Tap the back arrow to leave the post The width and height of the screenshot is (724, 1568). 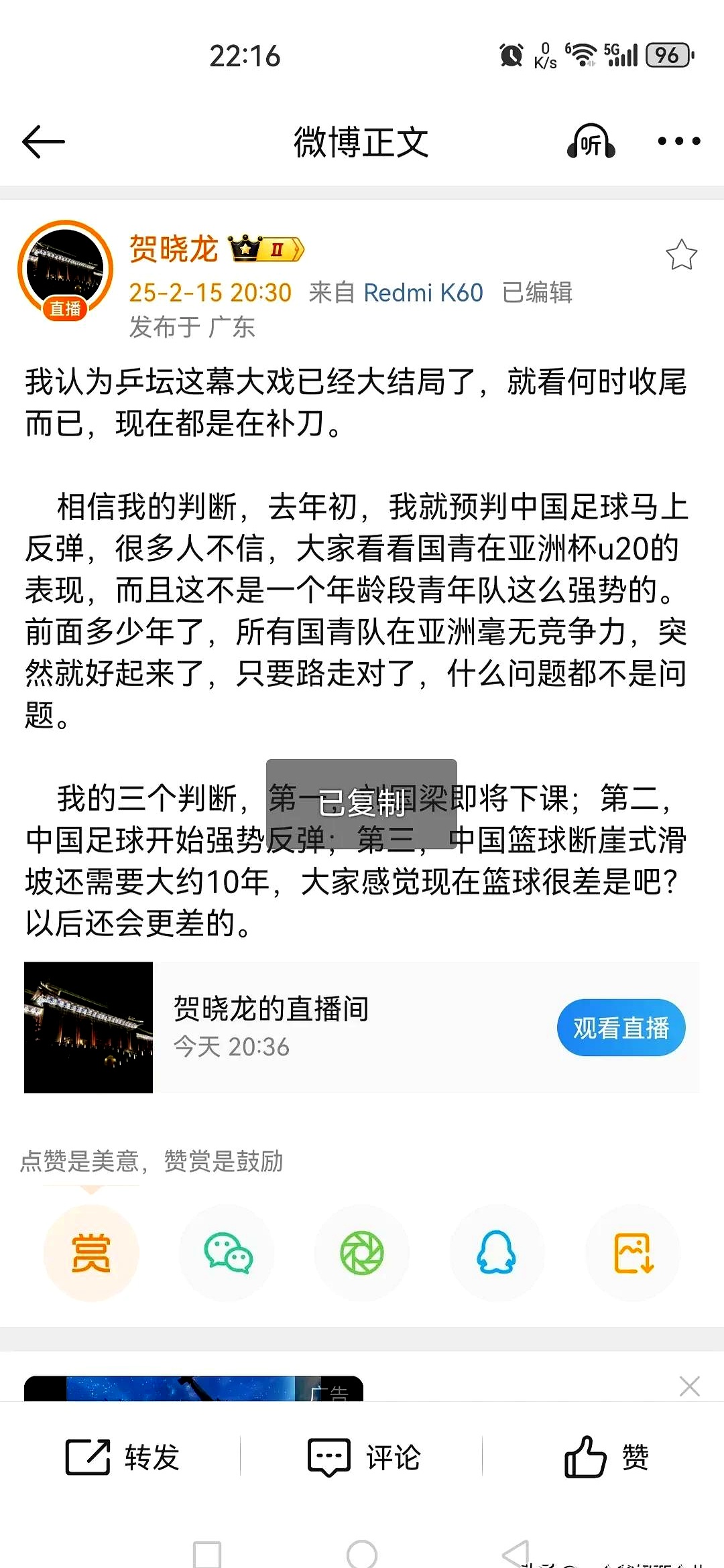tap(42, 141)
